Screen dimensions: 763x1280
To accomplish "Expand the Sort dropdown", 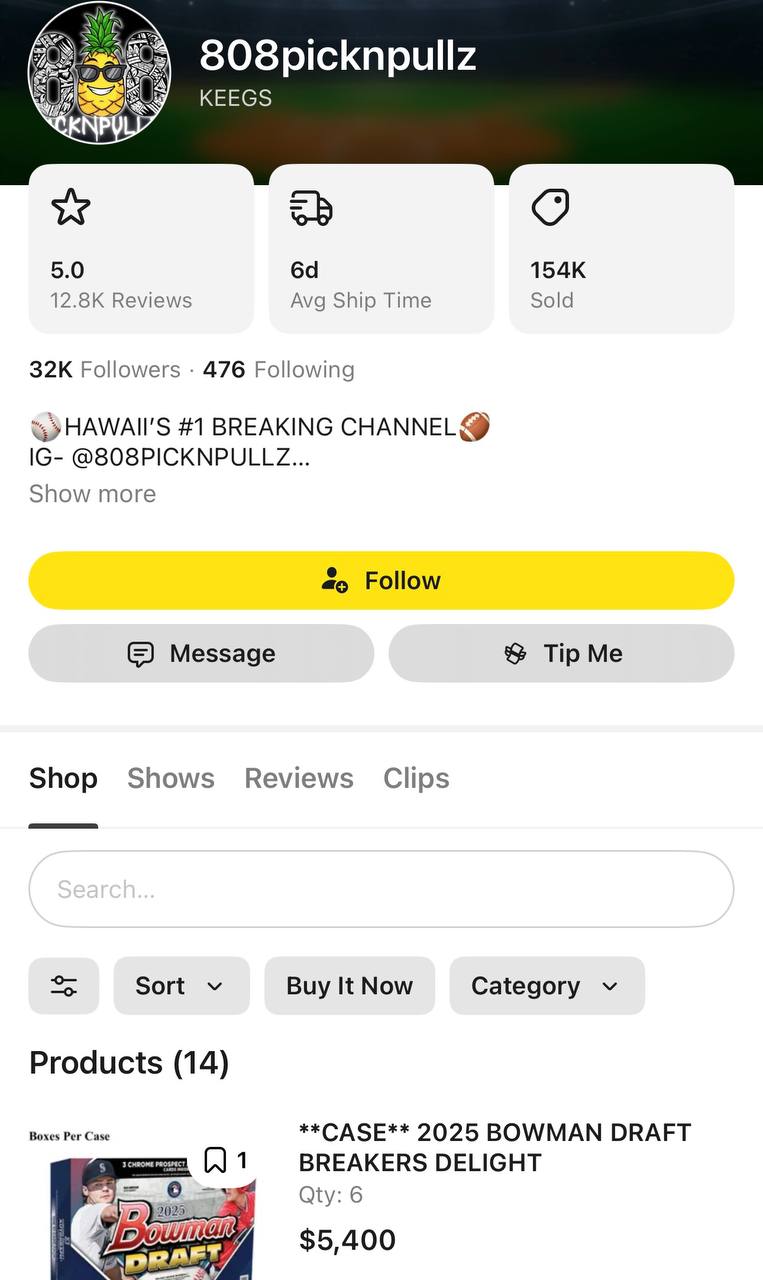I will (181, 985).
